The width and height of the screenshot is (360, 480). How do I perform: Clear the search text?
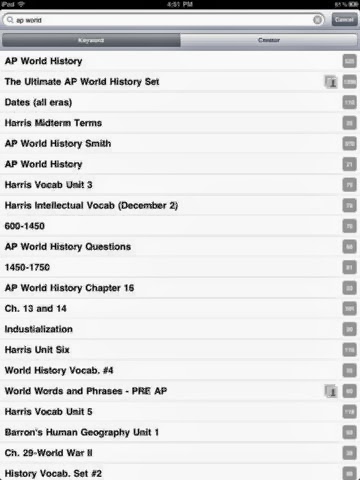(x=318, y=20)
